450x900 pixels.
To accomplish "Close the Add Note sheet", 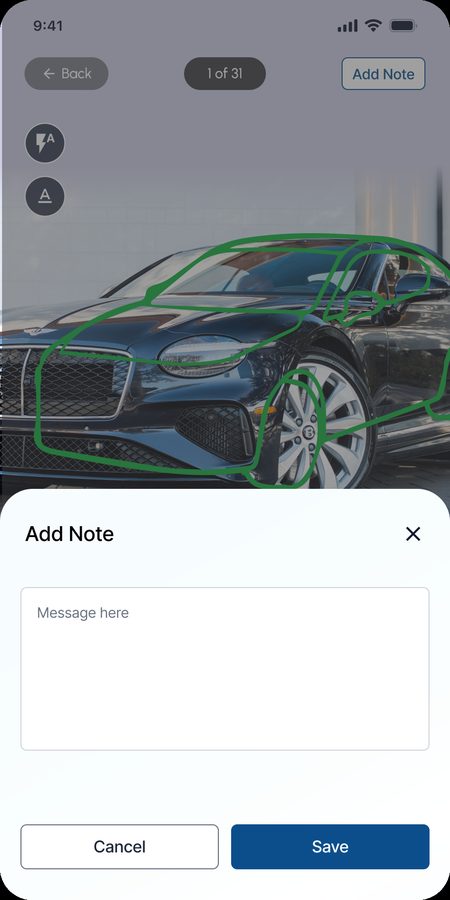I will coord(413,534).
